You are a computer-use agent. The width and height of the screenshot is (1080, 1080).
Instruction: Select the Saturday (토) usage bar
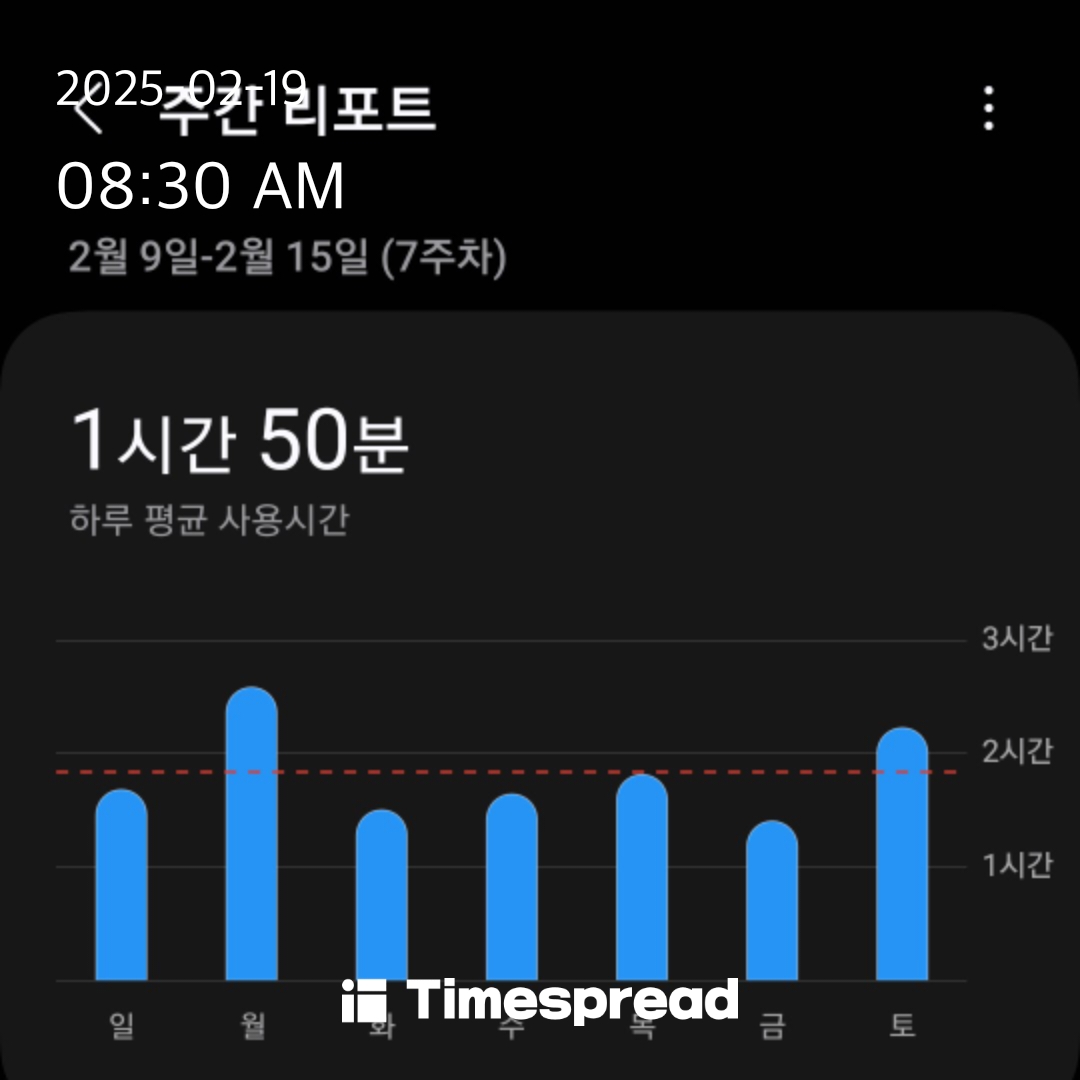click(x=901, y=855)
